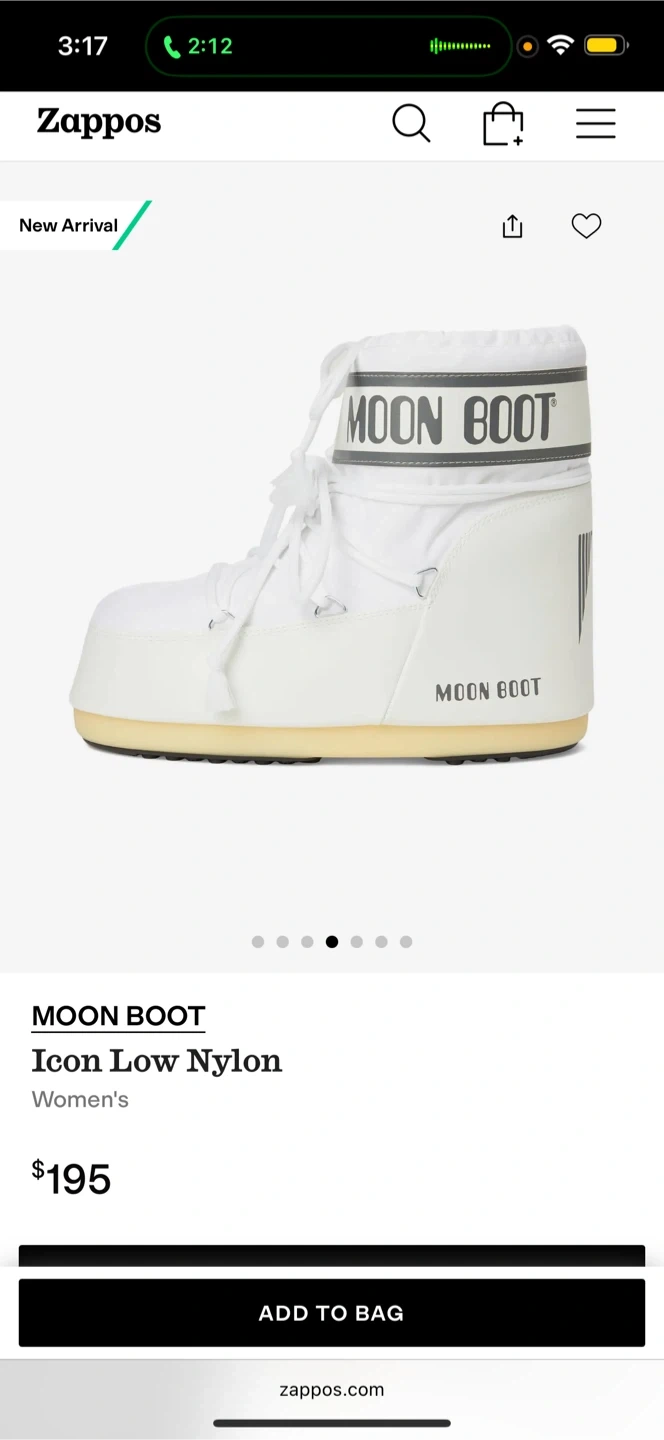Tap the zappos.com address bar

click(x=332, y=1389)
